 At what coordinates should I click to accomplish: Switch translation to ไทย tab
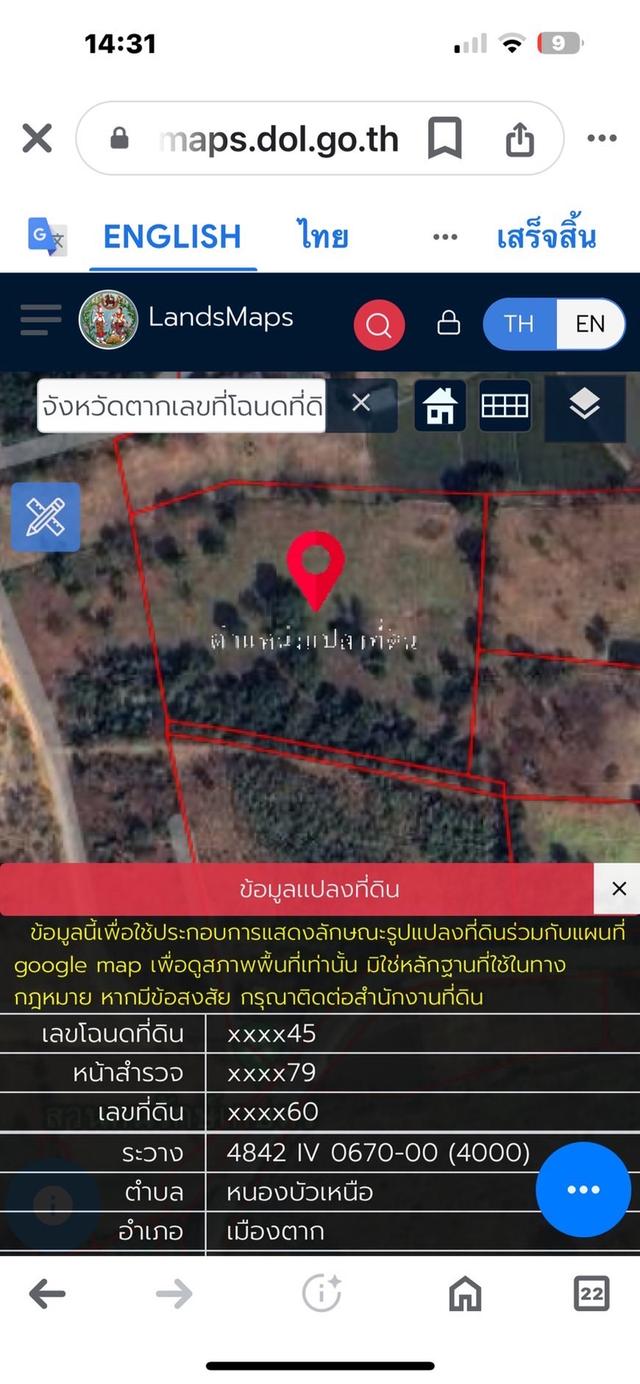322,237
